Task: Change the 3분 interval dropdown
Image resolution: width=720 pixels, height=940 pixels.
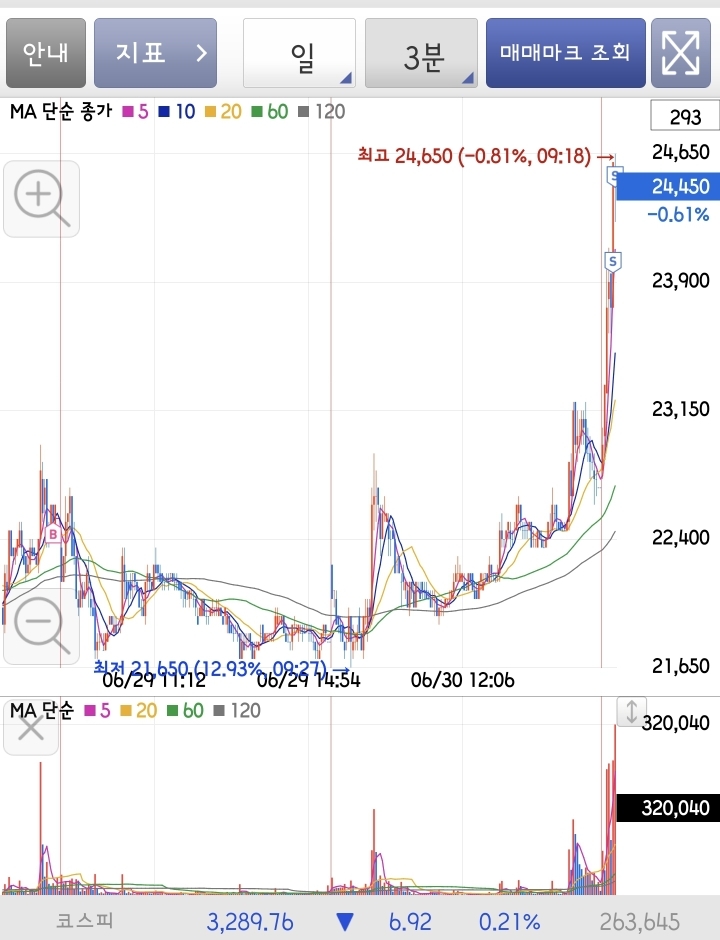Action: pyautogui.click(x=421, y=53)
